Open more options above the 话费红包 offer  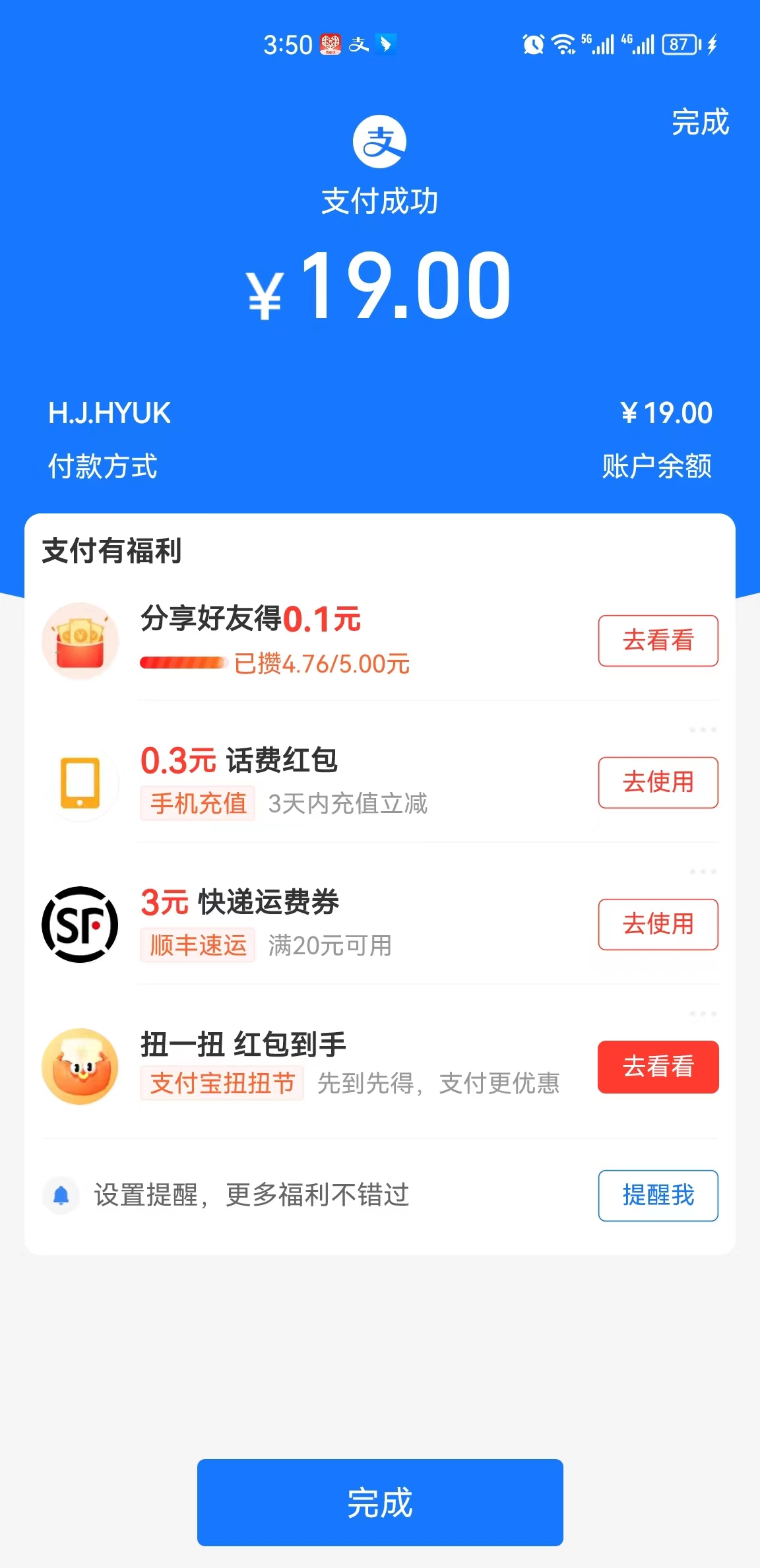703,730
